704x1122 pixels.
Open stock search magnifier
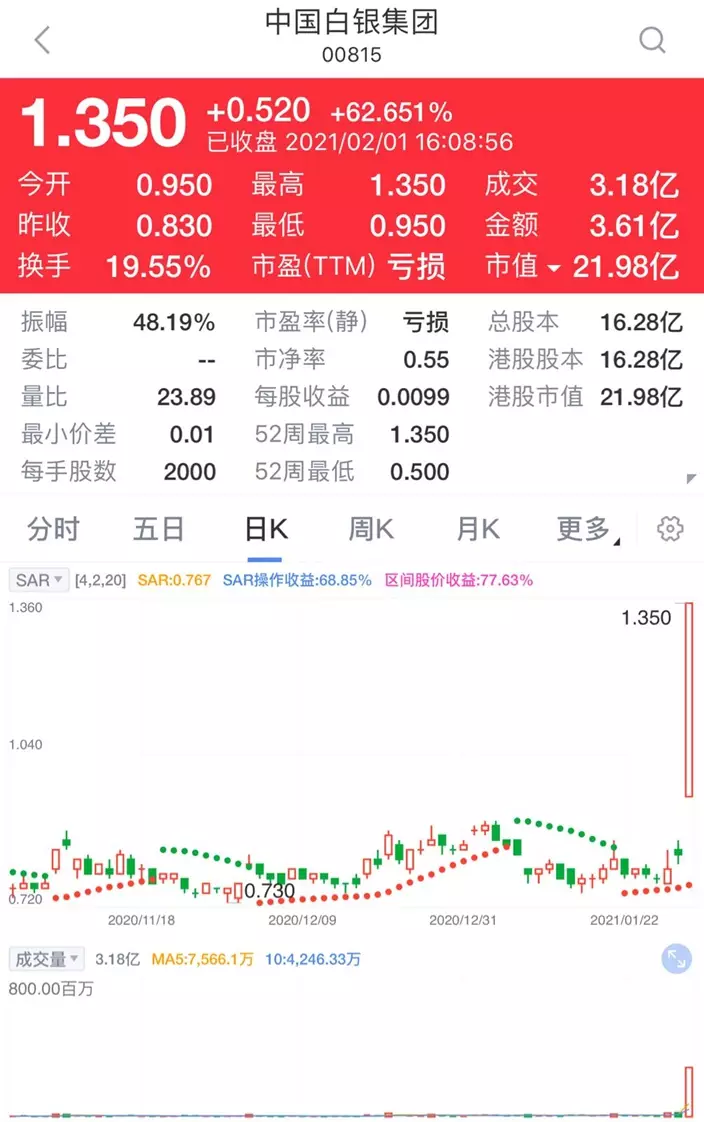[x=652, y=40]
